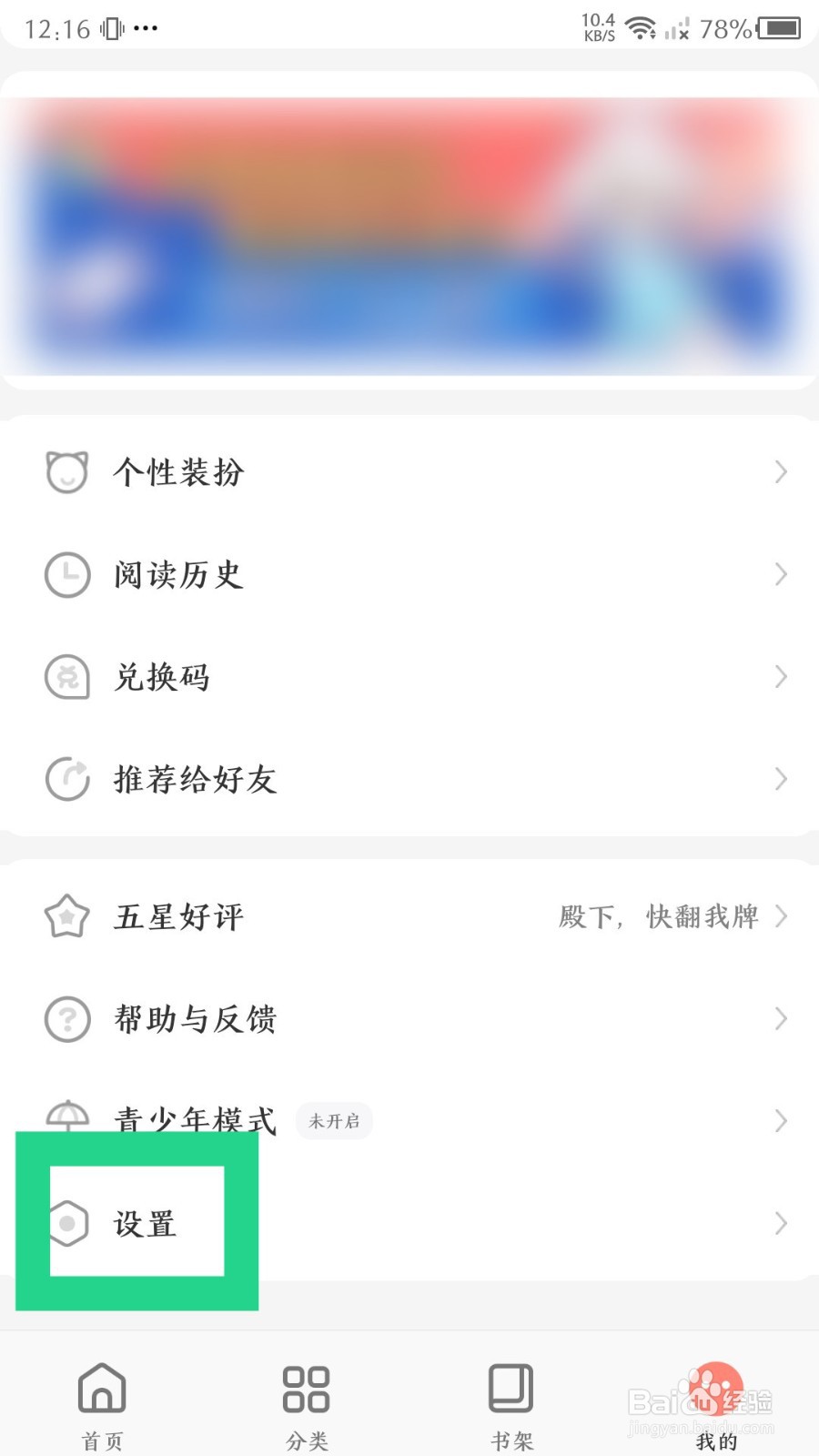Click the 推荐给好友 share icon
The height and width of the screenshot is (1456, 819).
(x=66, y=779)
